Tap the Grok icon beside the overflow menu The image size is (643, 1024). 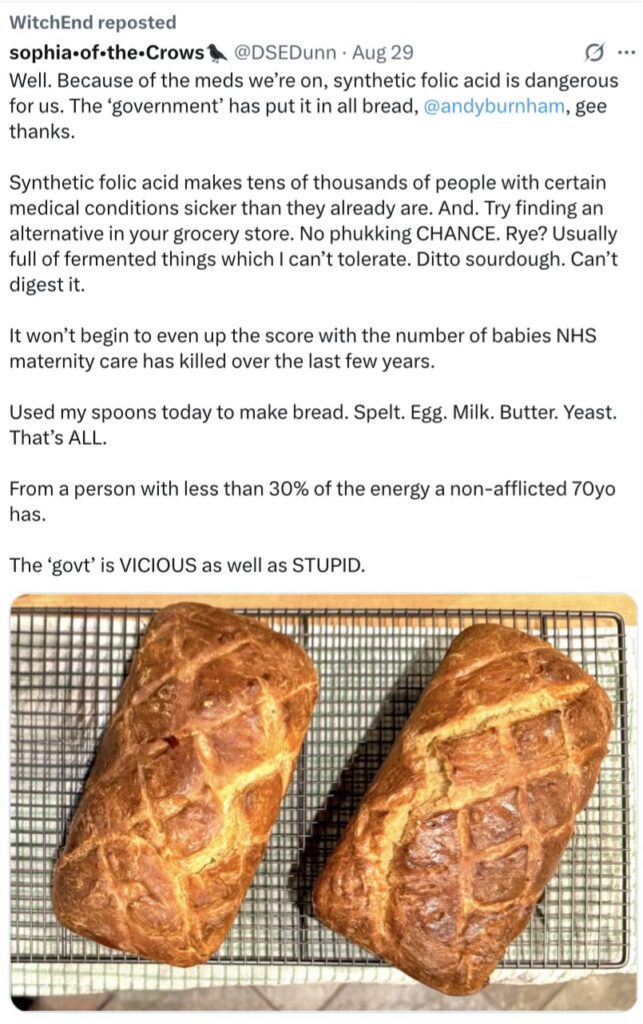(594, 52)
